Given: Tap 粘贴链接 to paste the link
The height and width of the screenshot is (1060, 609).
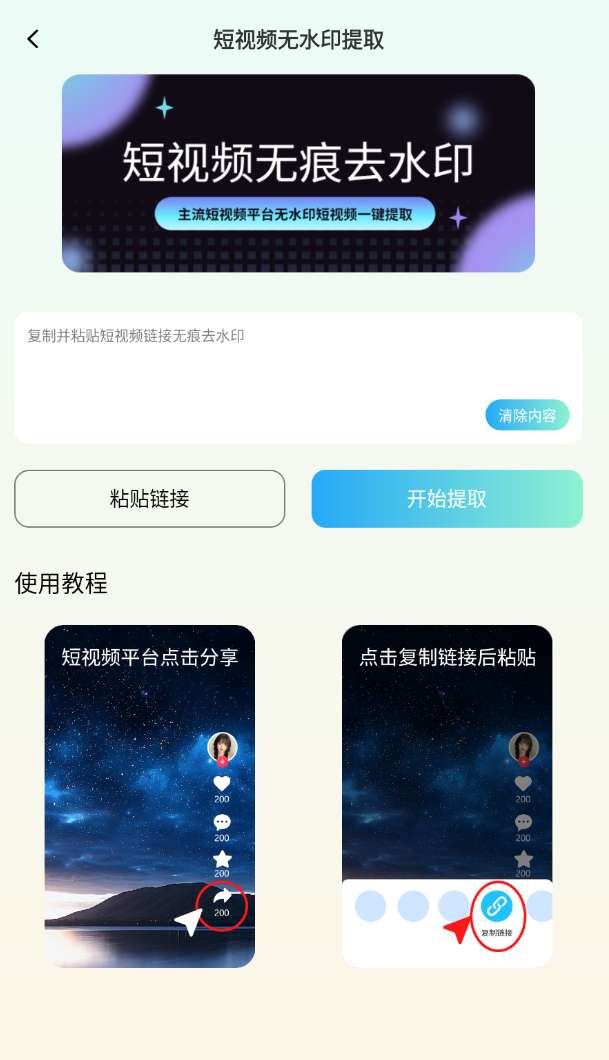Looking at the screenshot, I should pyautogui.click(x=150, y=499).
